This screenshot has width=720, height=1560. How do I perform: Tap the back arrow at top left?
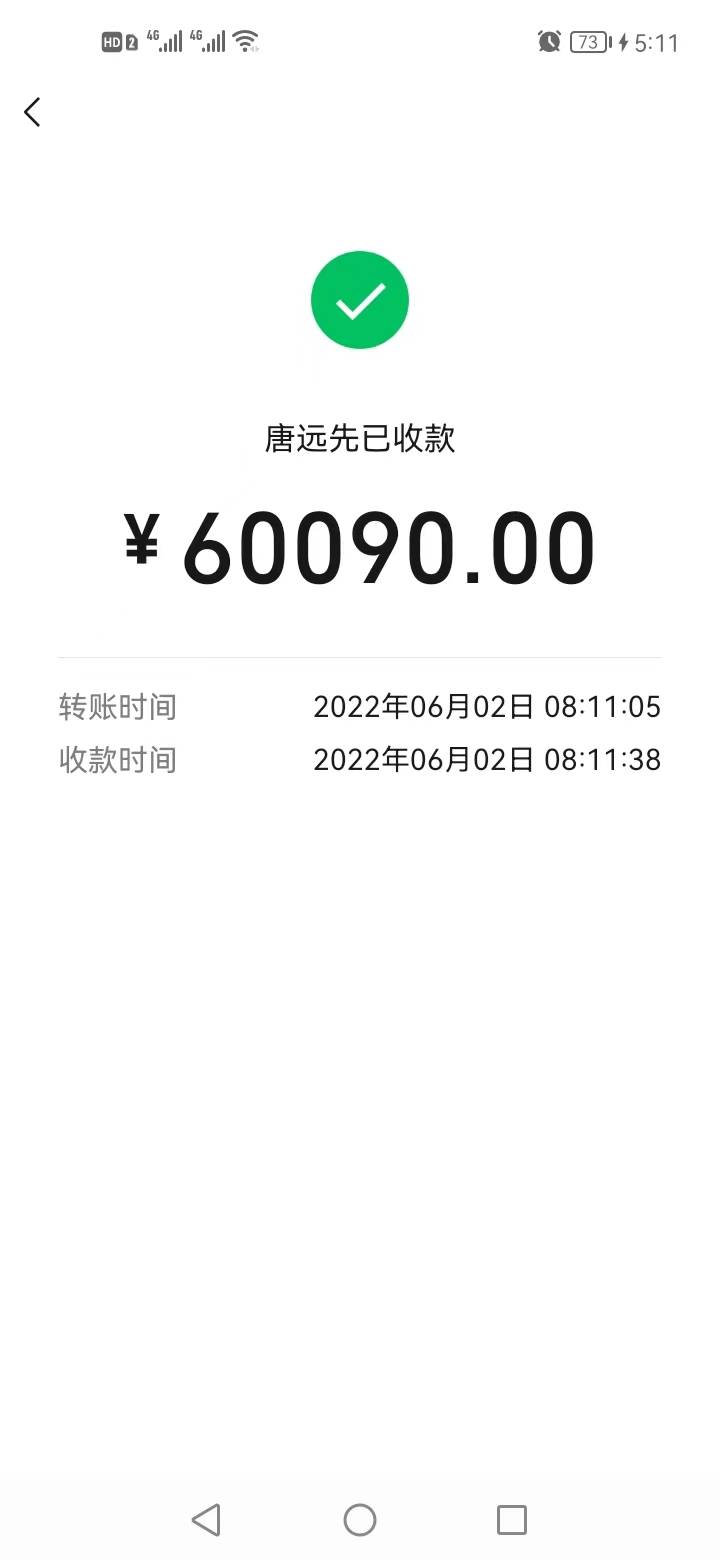32,112
